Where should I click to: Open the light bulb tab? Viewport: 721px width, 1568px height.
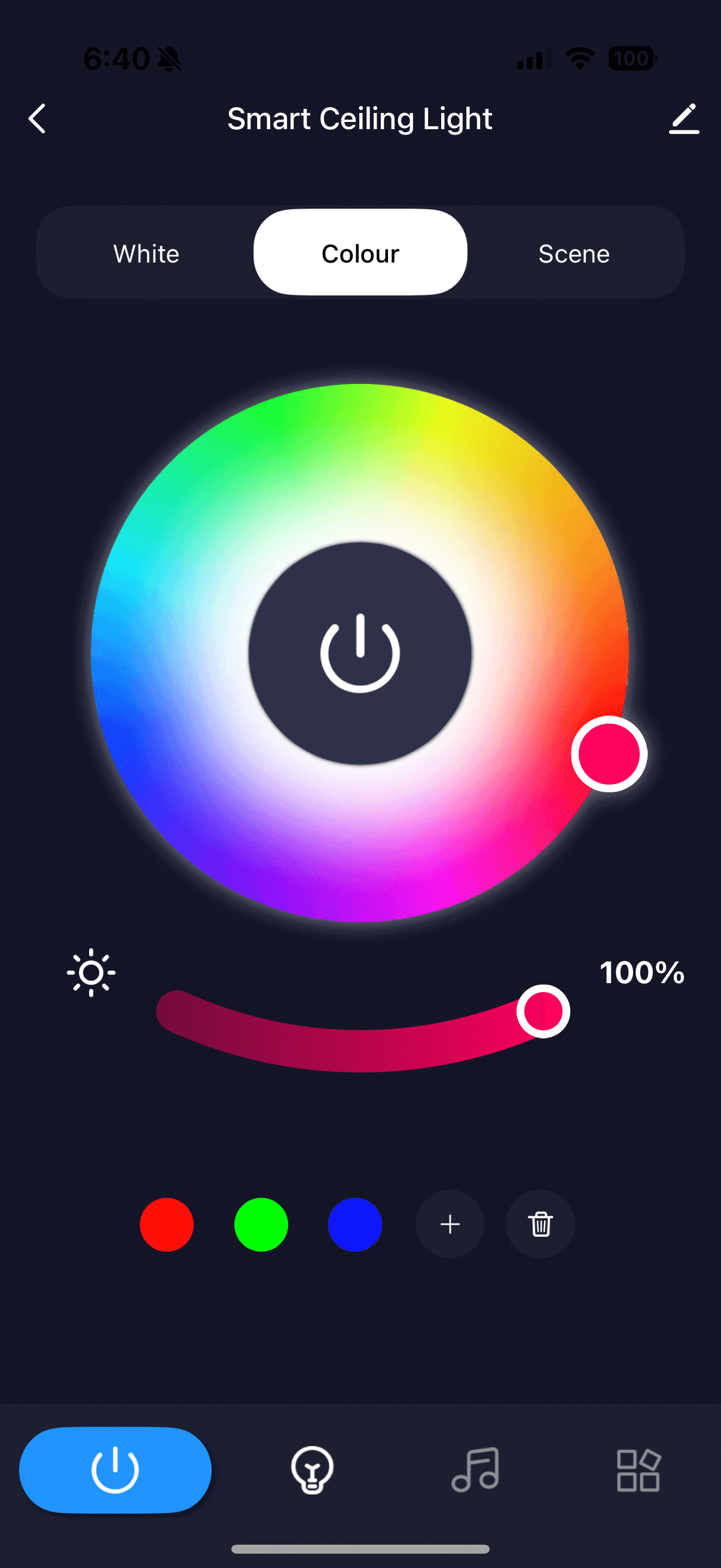pyautogui.click(x=312, y=1470)
